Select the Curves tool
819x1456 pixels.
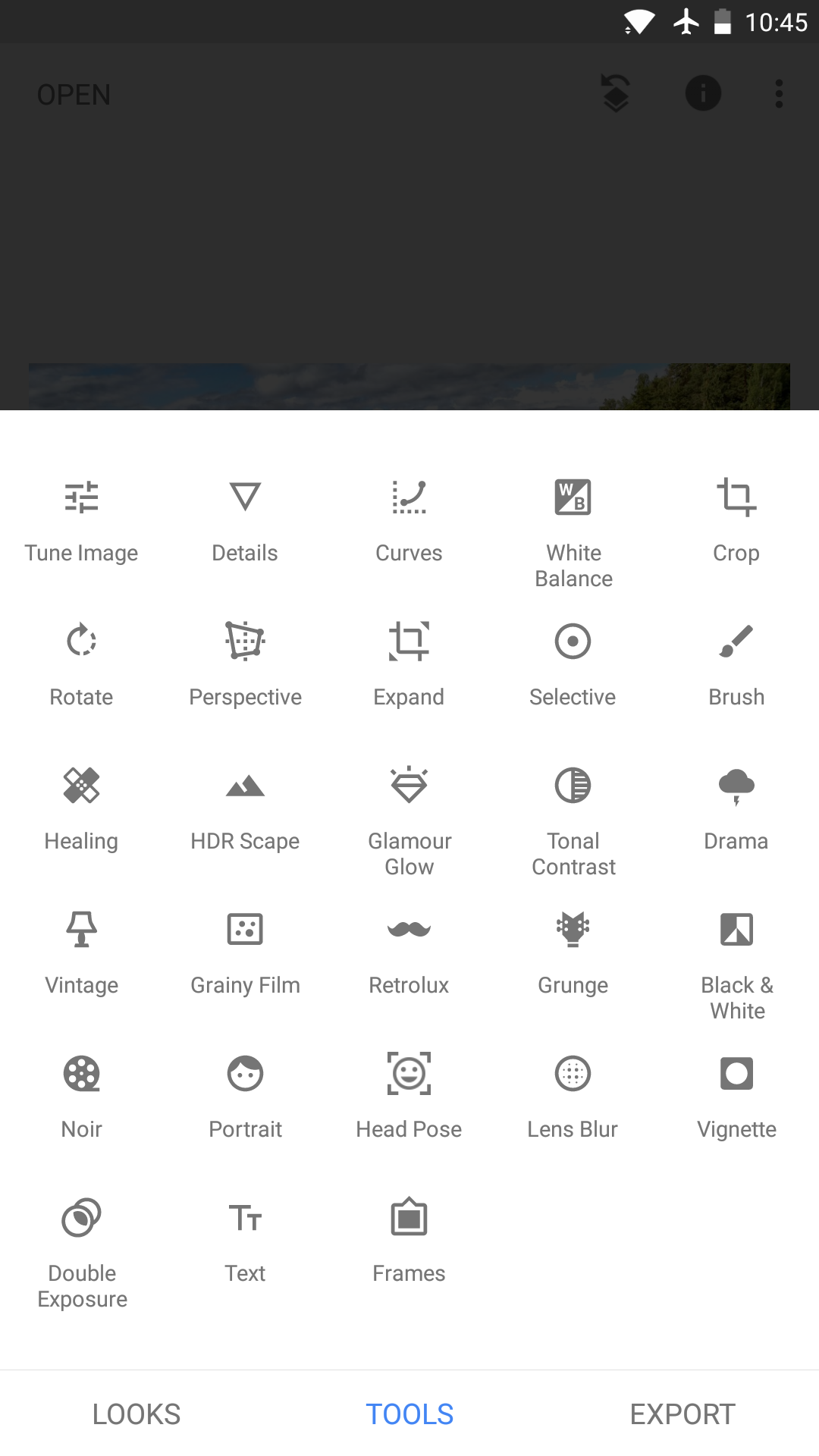click(x=409, y=520)
